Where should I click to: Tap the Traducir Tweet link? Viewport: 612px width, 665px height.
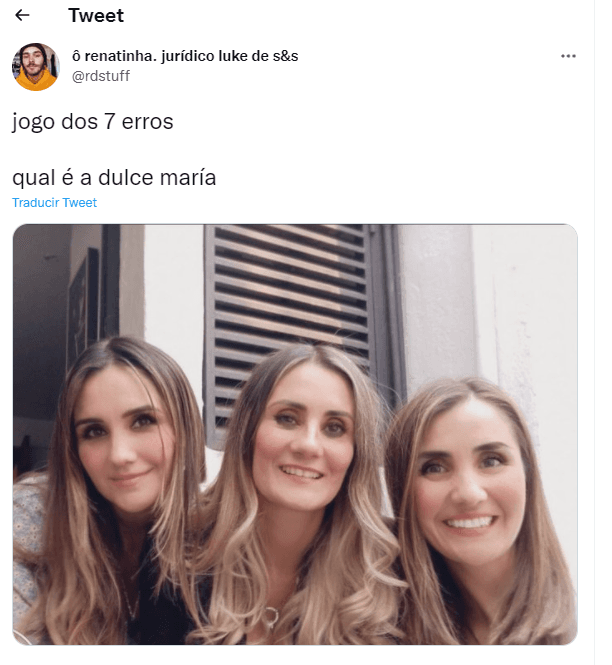click(x=54, y=202)
